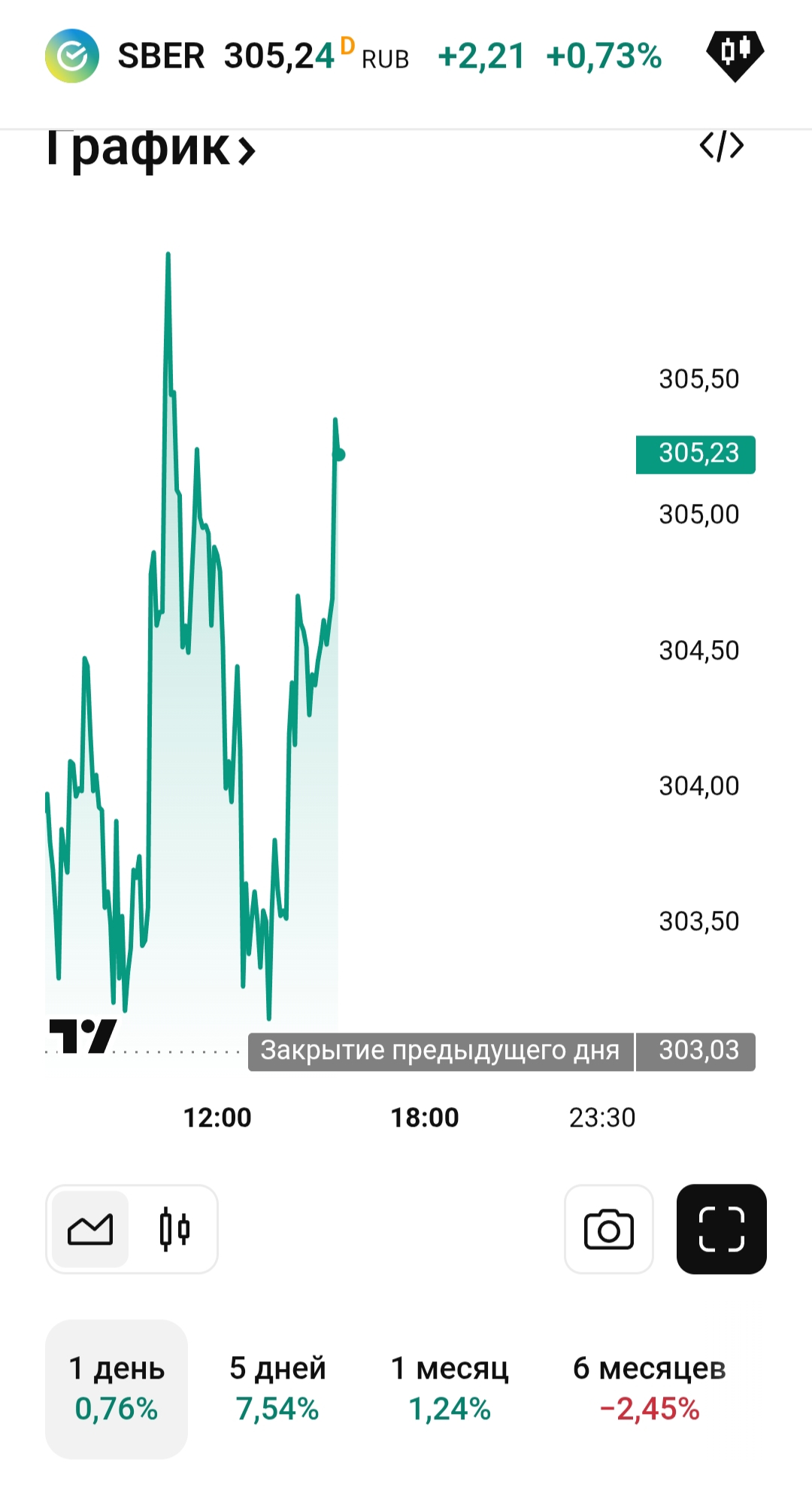This screenshot has height=1490, width=812.
Task: Open the embed code icon
Action: tap(722, 146)
